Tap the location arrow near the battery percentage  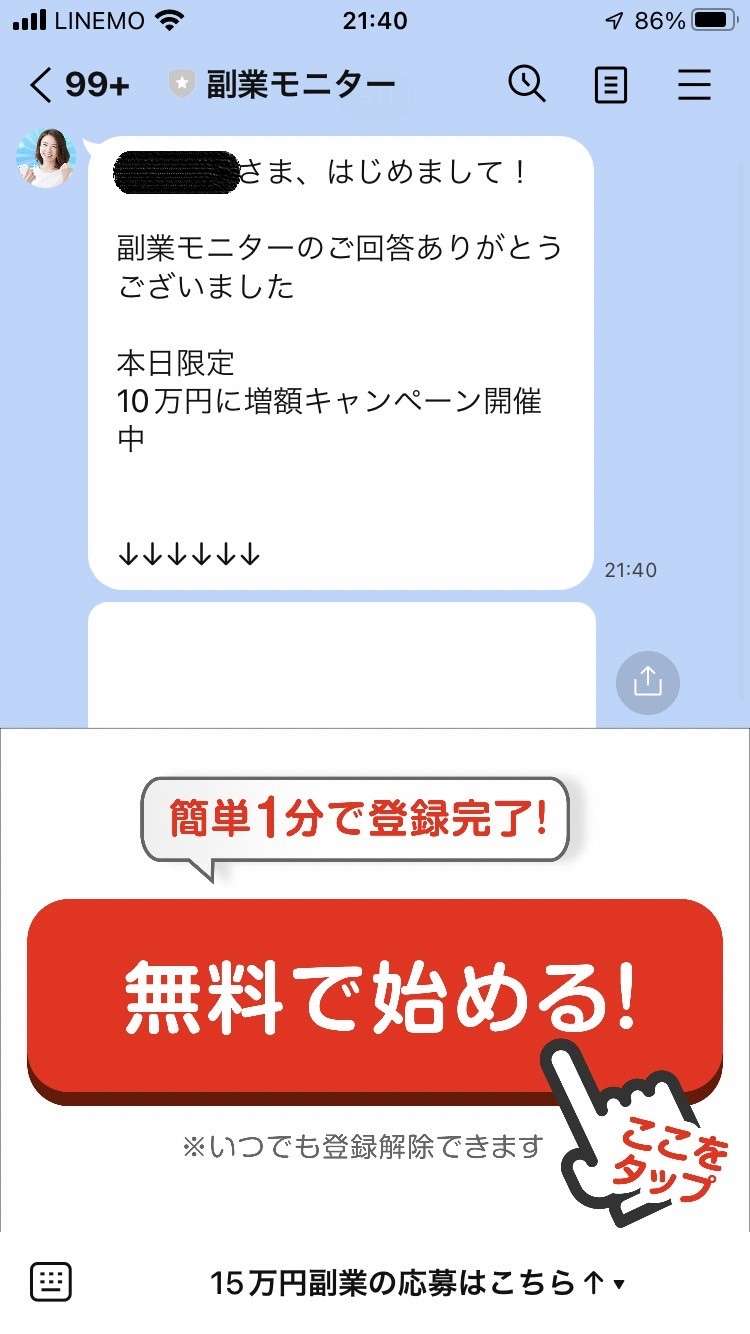[x=614, y=17]
